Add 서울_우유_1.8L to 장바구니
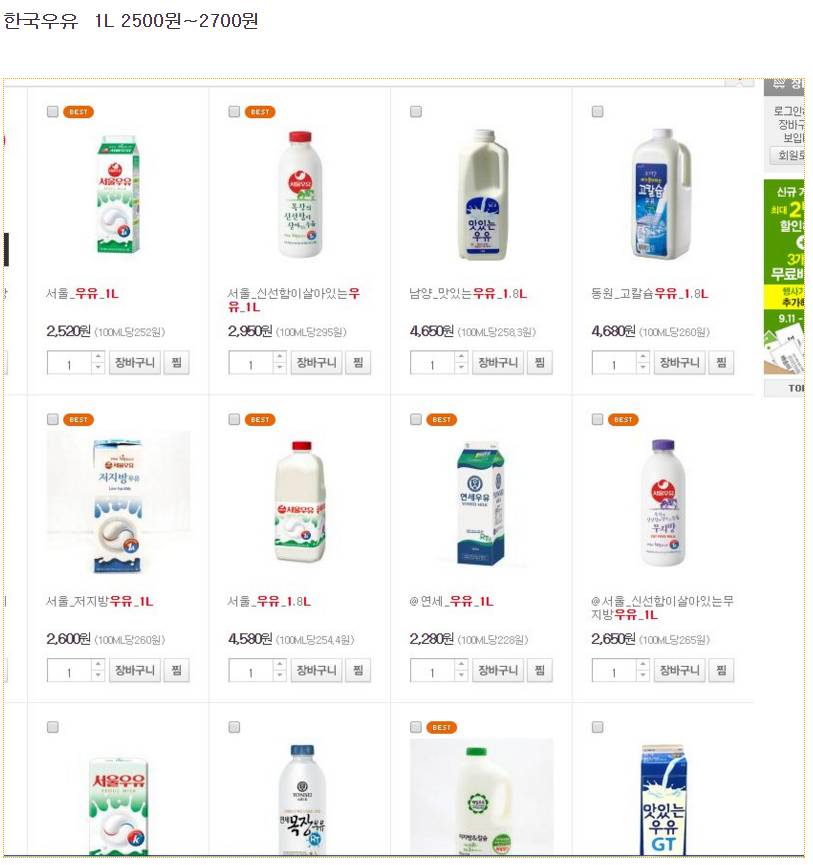 tap(316, 671)
